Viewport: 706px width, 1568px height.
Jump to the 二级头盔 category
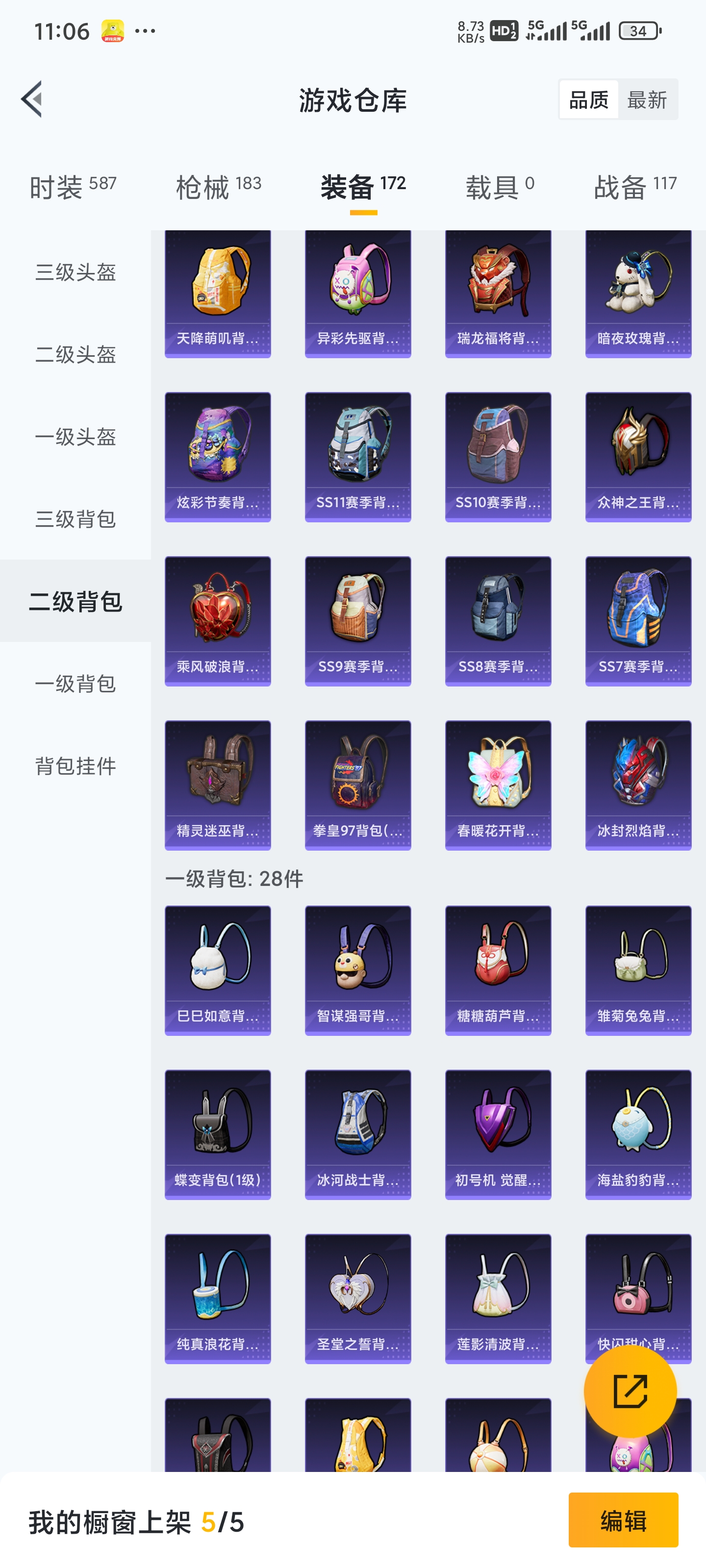(x=76, y=354)
